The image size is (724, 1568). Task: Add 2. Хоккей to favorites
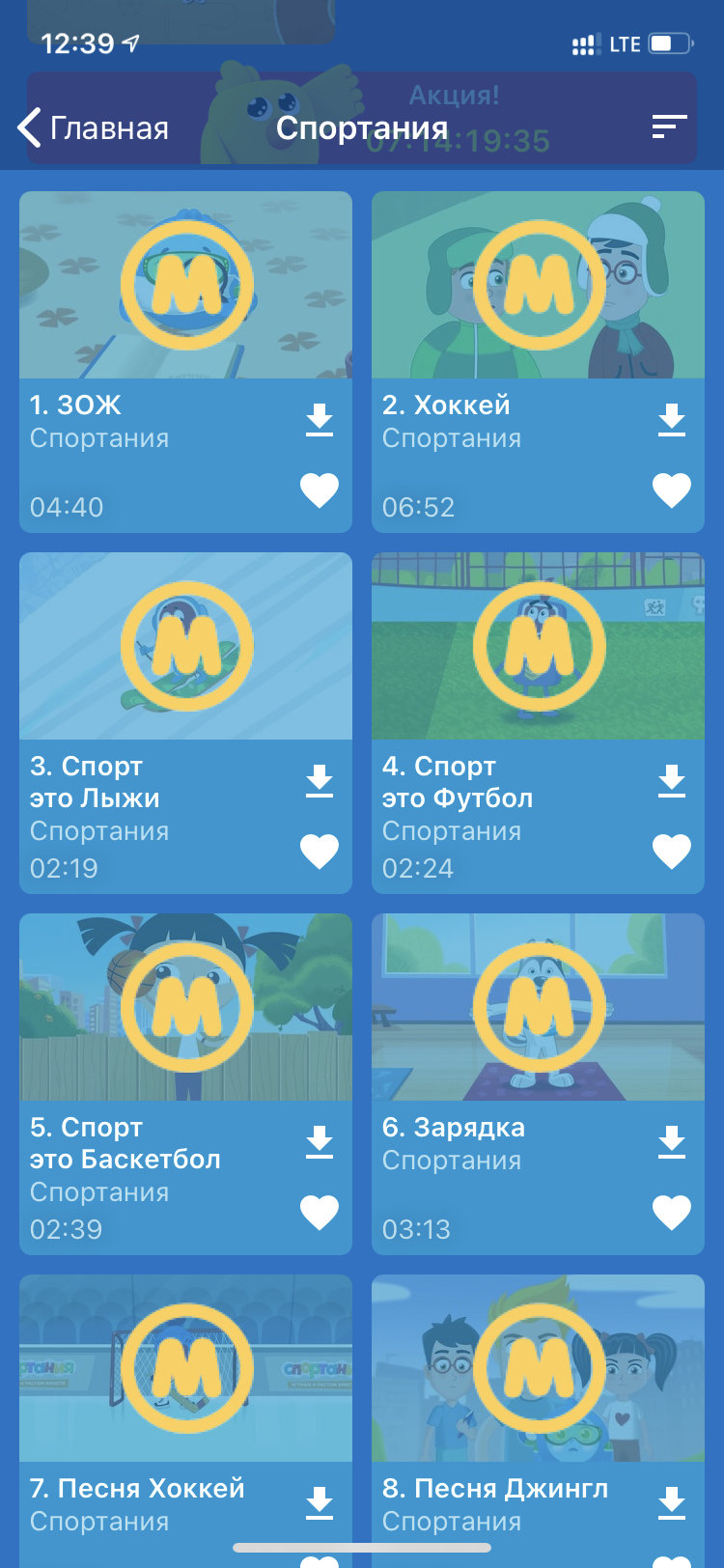(672, 490)
